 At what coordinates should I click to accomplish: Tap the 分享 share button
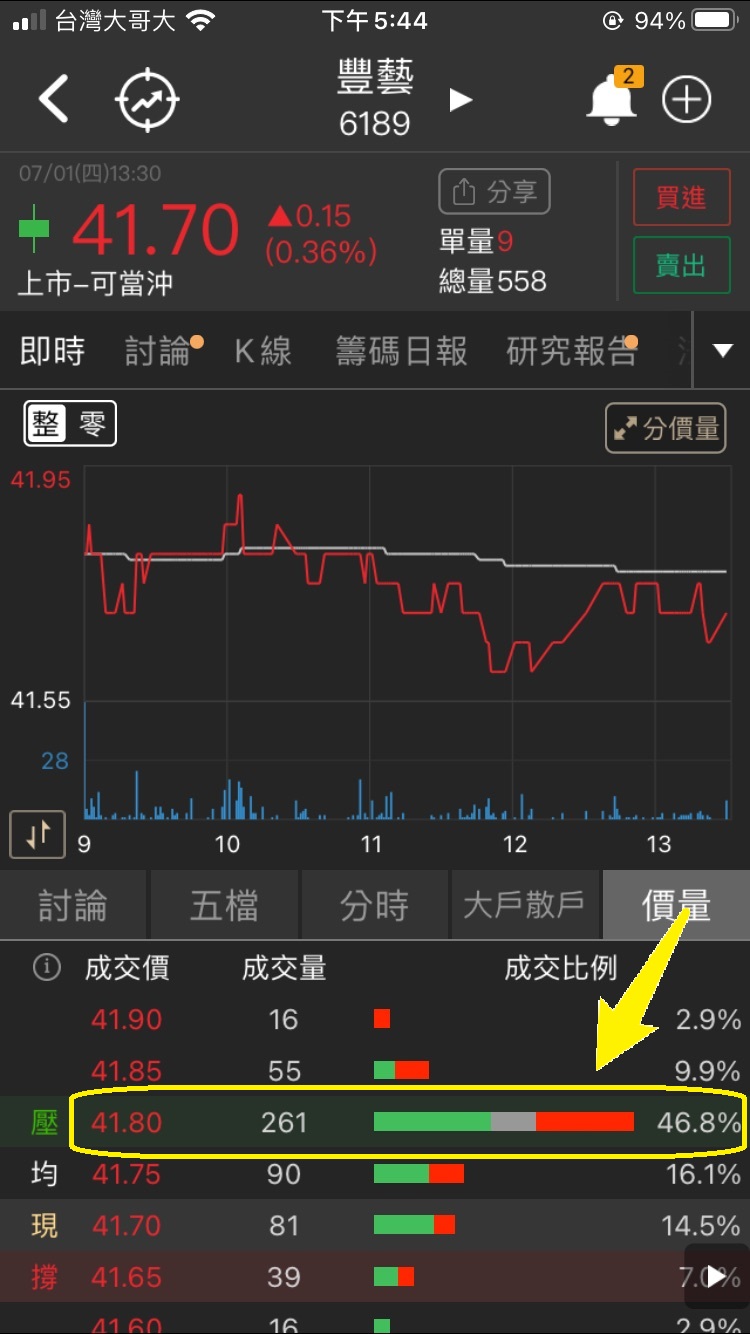click(494, 192)
